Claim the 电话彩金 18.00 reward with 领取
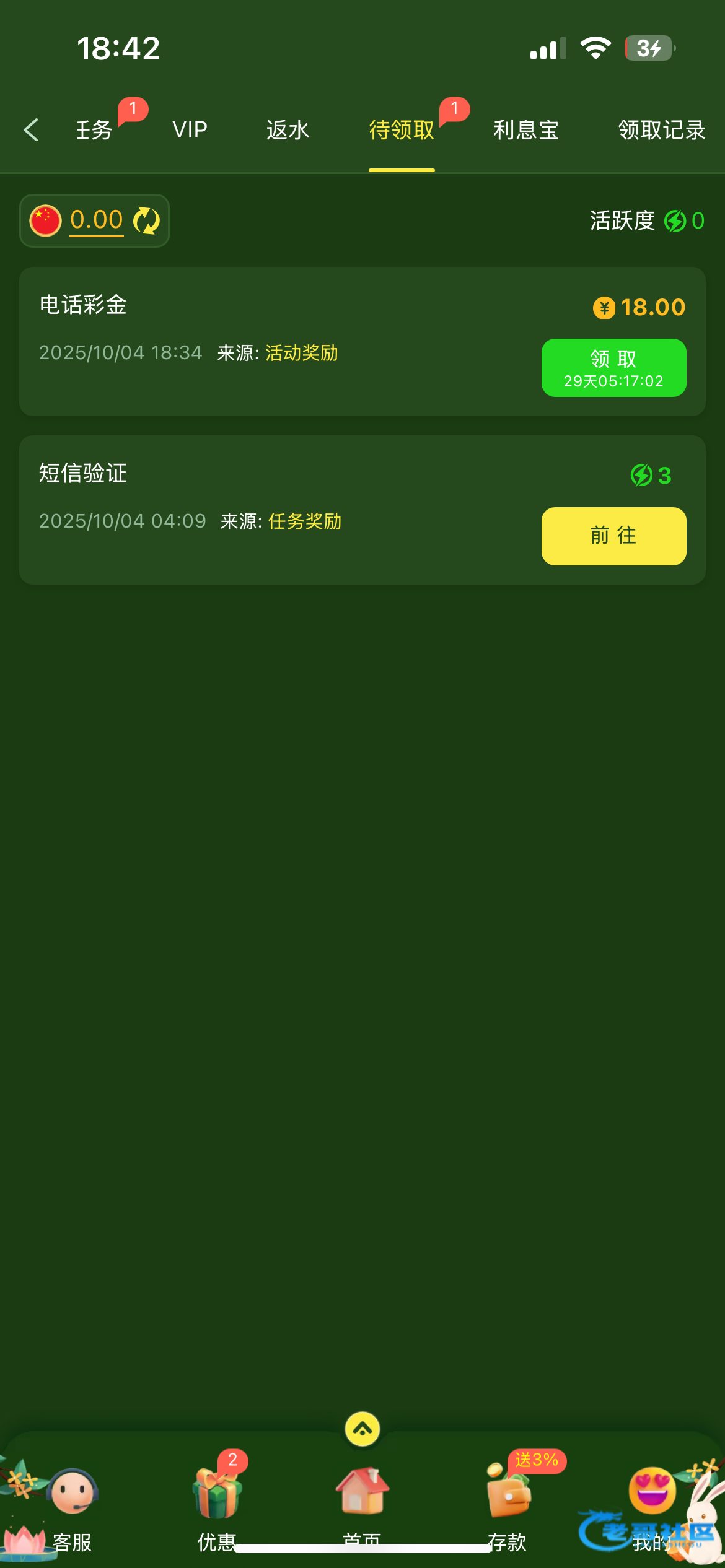Screen dimensions: 725x1568 point(613,367)
